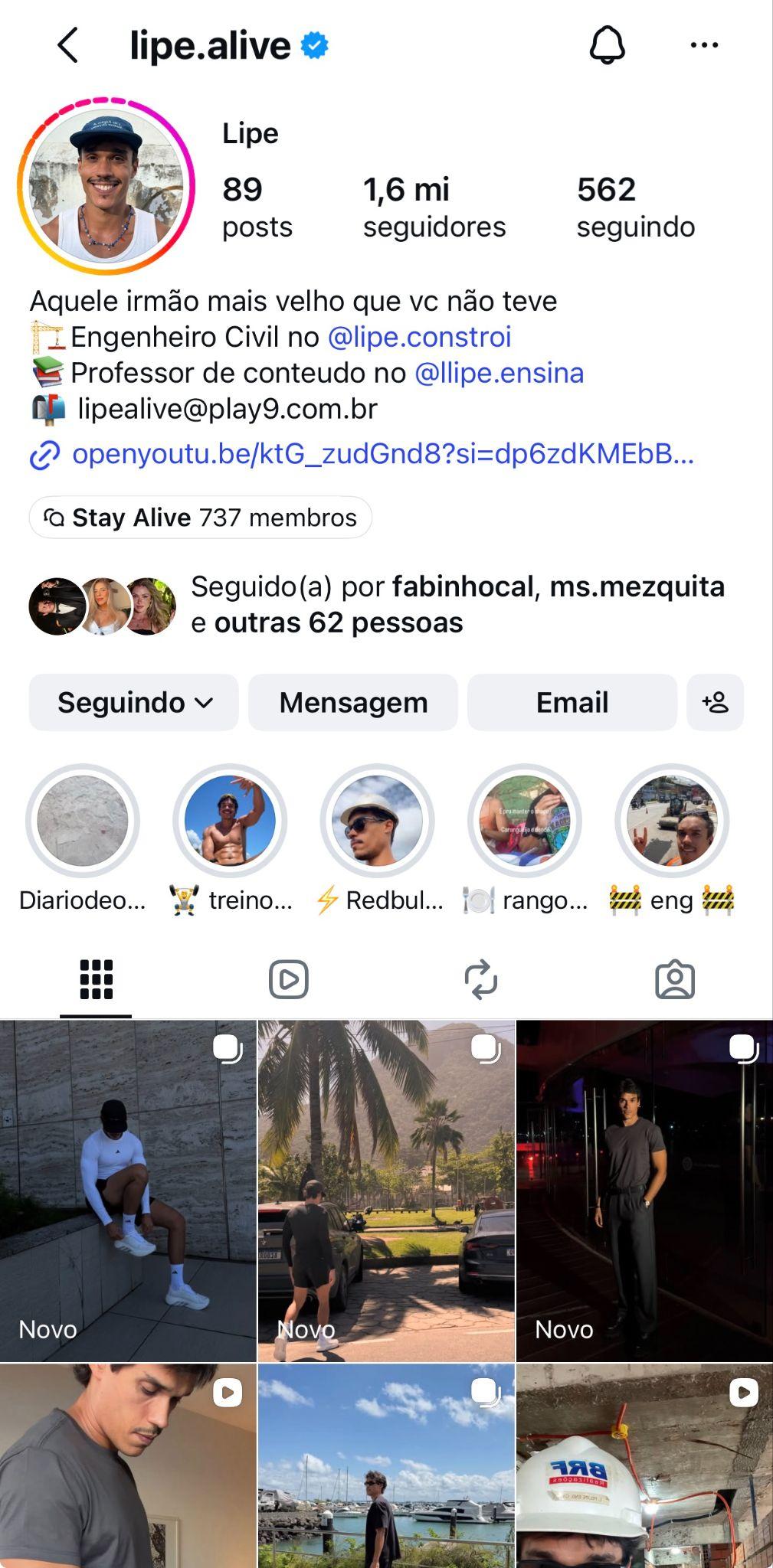Open the notifications bell for lipe.alive

[607, 45]
